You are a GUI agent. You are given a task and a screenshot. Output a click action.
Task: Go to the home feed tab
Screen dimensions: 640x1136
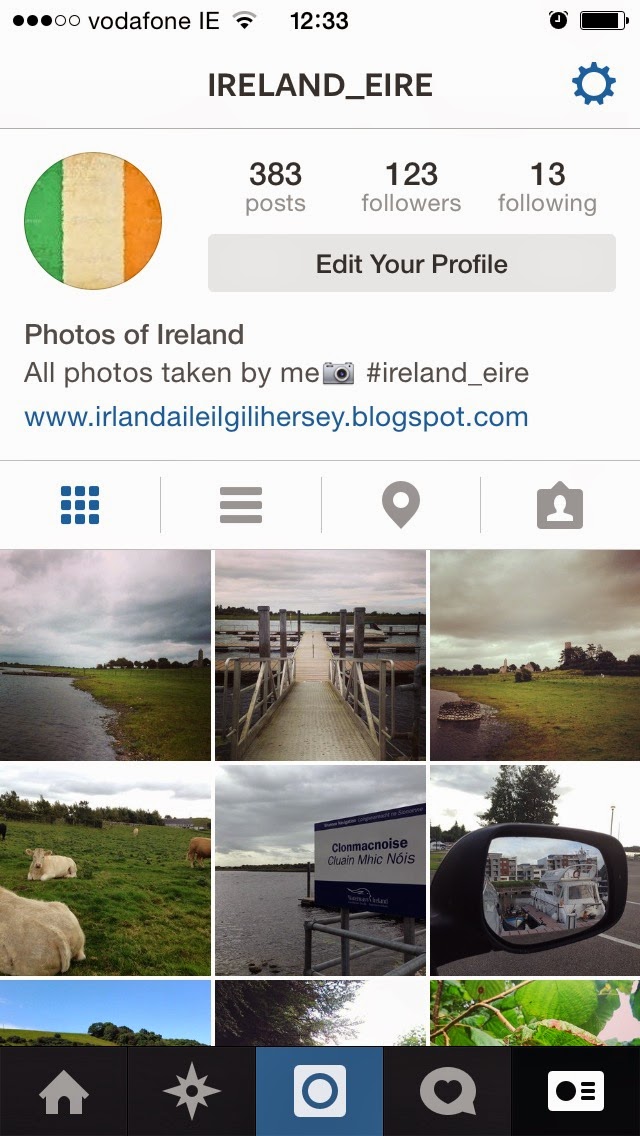(x=63, y=1090)
